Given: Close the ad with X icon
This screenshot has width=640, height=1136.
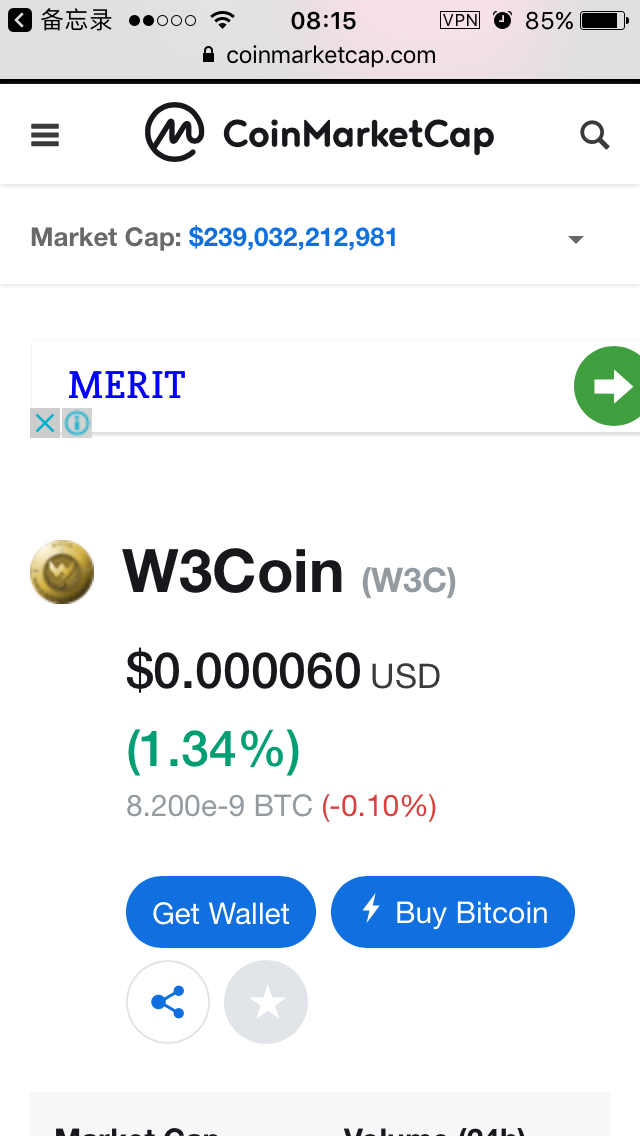Looking at the screenshot, I should pos(45,423).
